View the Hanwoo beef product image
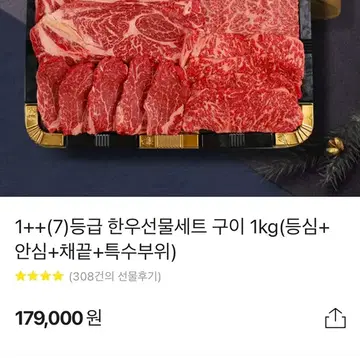This screenshot has height=360, width=360. click(x=180, y=98)
